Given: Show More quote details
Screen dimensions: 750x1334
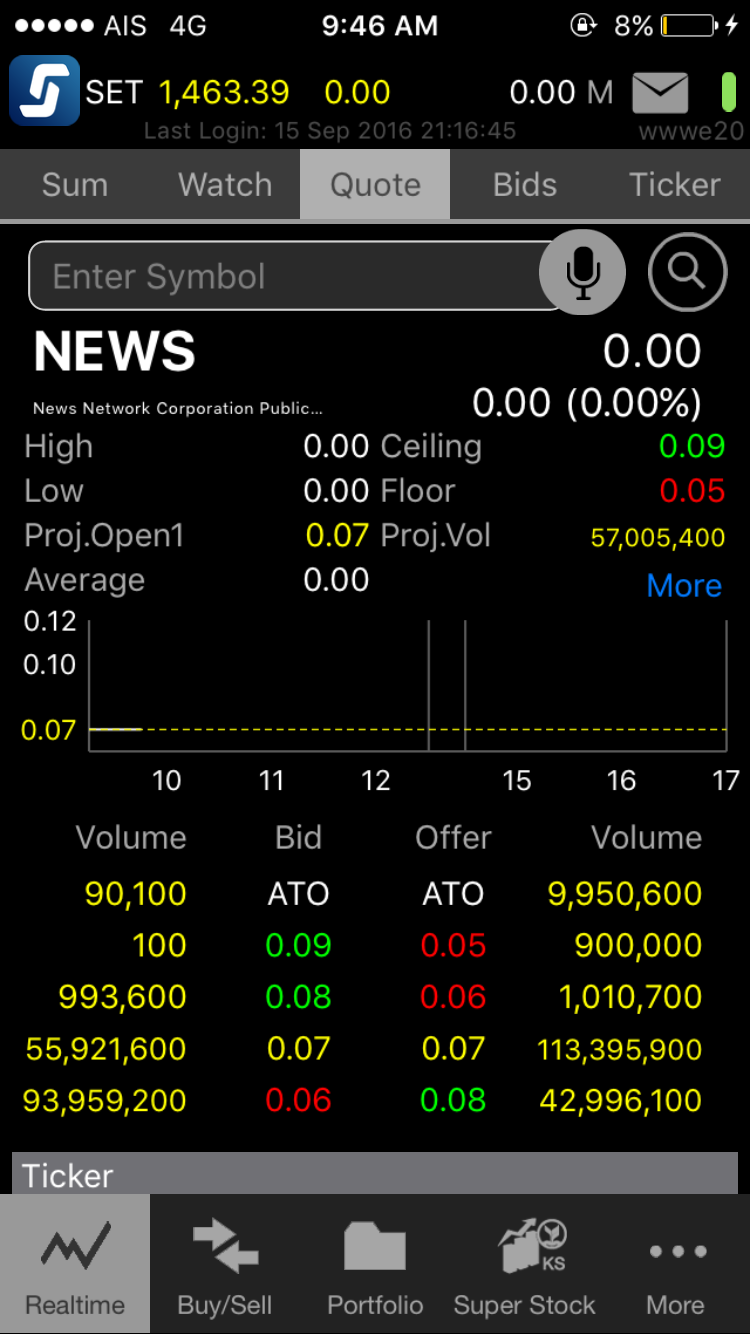Looking at the screenshot, I should point(684,586).
